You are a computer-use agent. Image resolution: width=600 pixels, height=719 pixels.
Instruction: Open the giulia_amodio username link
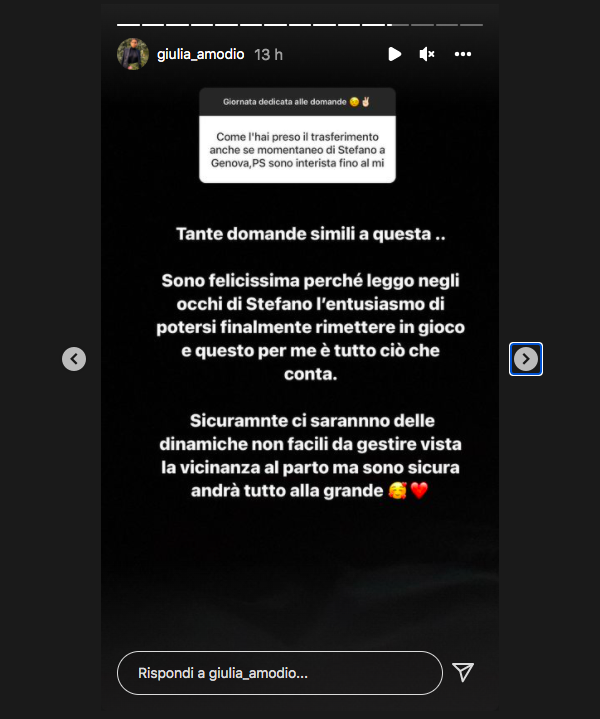(x=197, y=54)
